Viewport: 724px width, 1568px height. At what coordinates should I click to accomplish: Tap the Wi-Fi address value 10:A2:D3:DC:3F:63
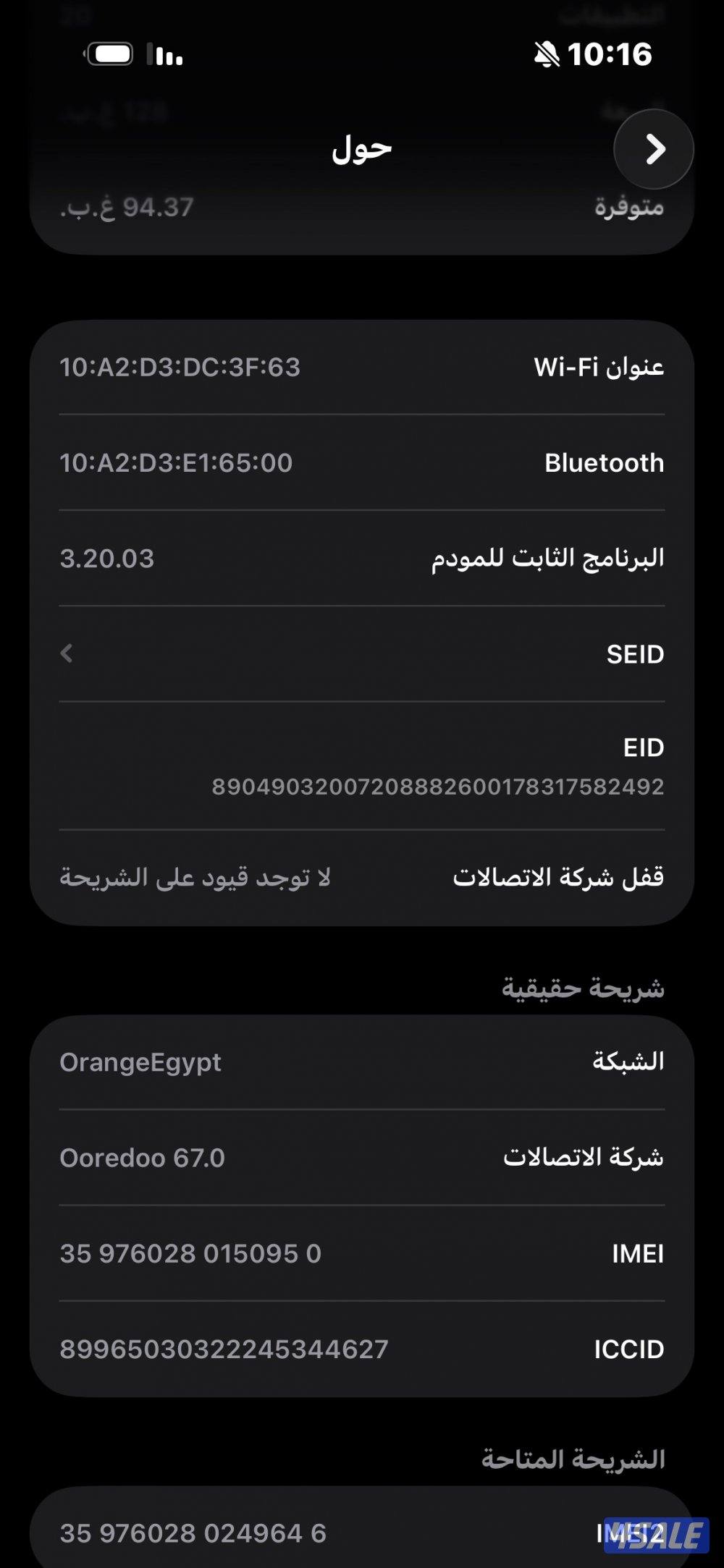pos(178,368)
